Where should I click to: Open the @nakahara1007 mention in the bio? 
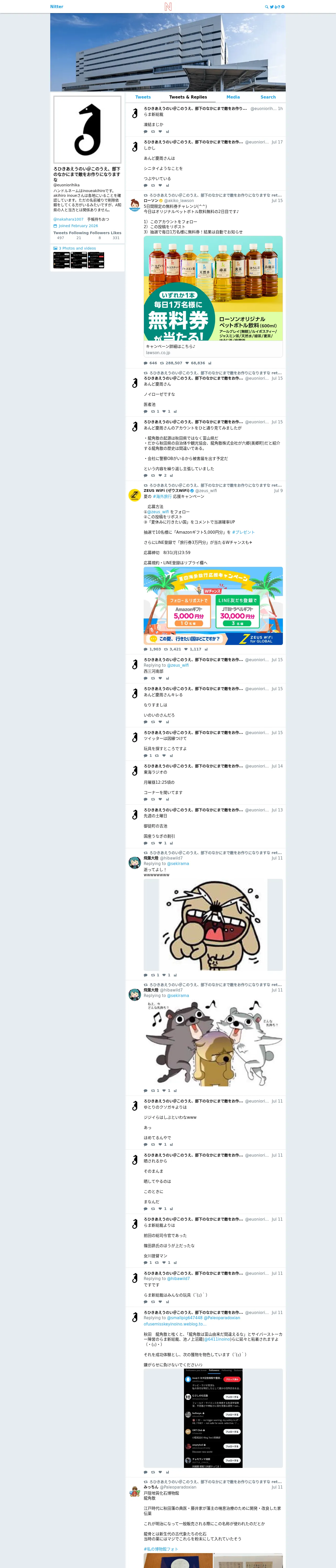click(x=68, y=219)
